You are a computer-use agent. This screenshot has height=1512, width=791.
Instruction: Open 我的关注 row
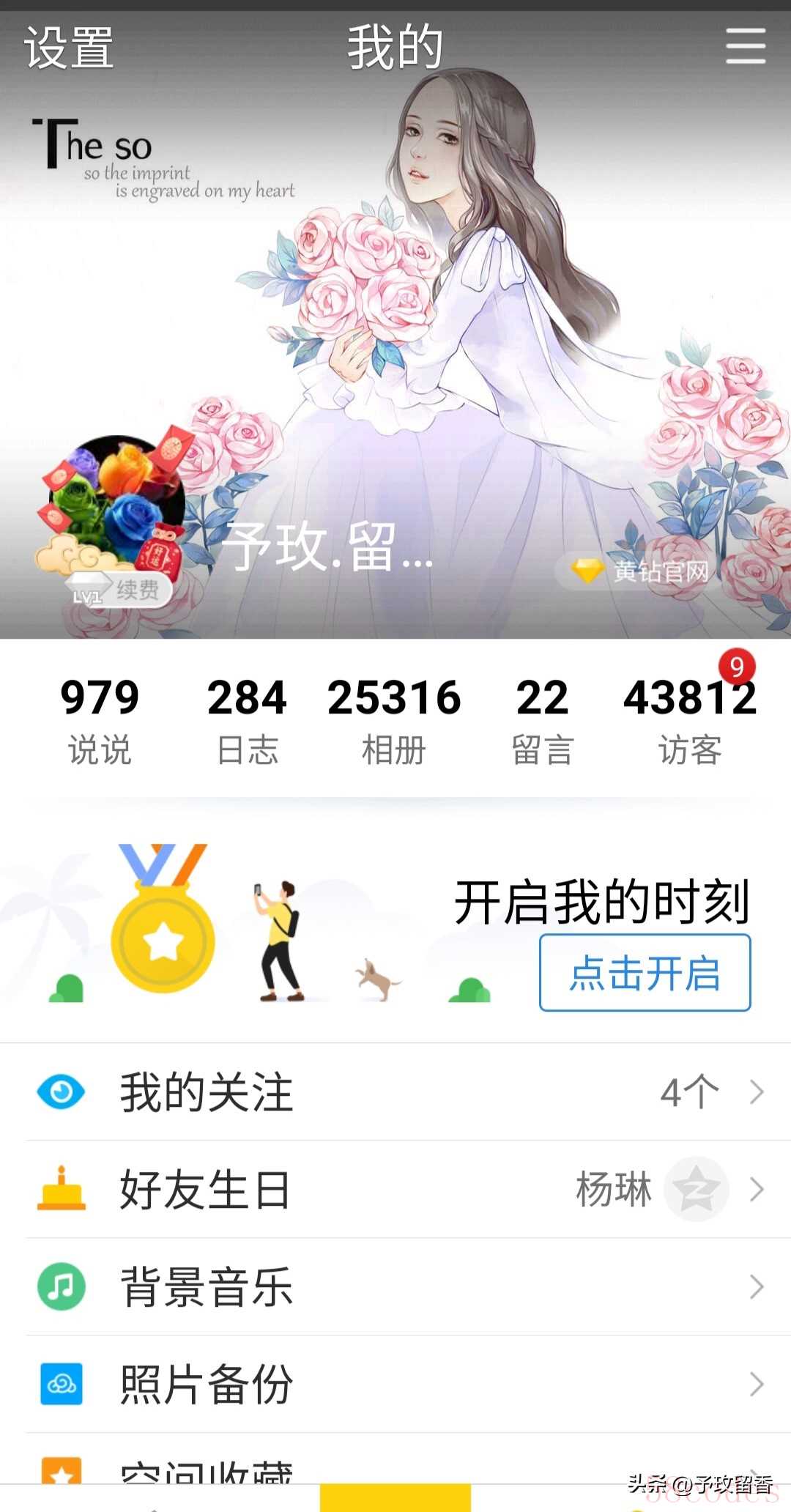(395, 1092)
